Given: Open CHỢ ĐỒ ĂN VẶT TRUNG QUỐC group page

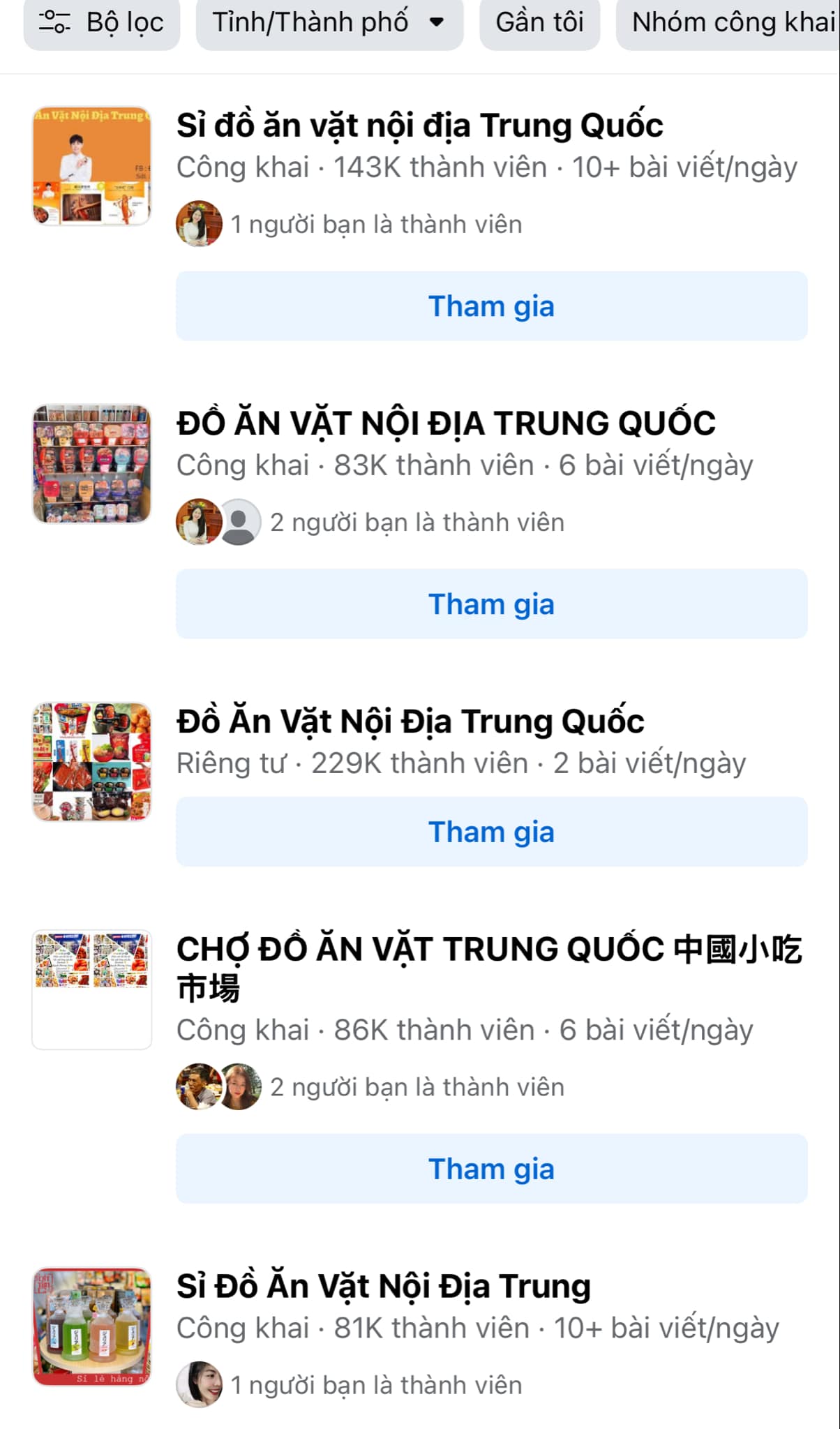Looking at the screenshot, I should pos(488,950).
